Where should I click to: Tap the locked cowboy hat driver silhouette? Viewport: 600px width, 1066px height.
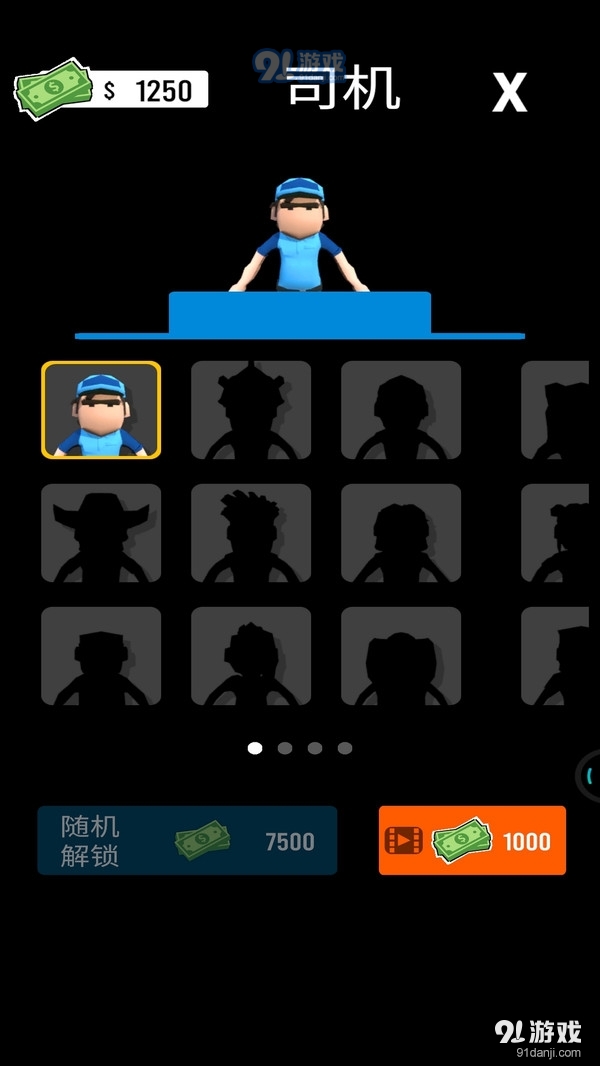(x=101, y=533)
